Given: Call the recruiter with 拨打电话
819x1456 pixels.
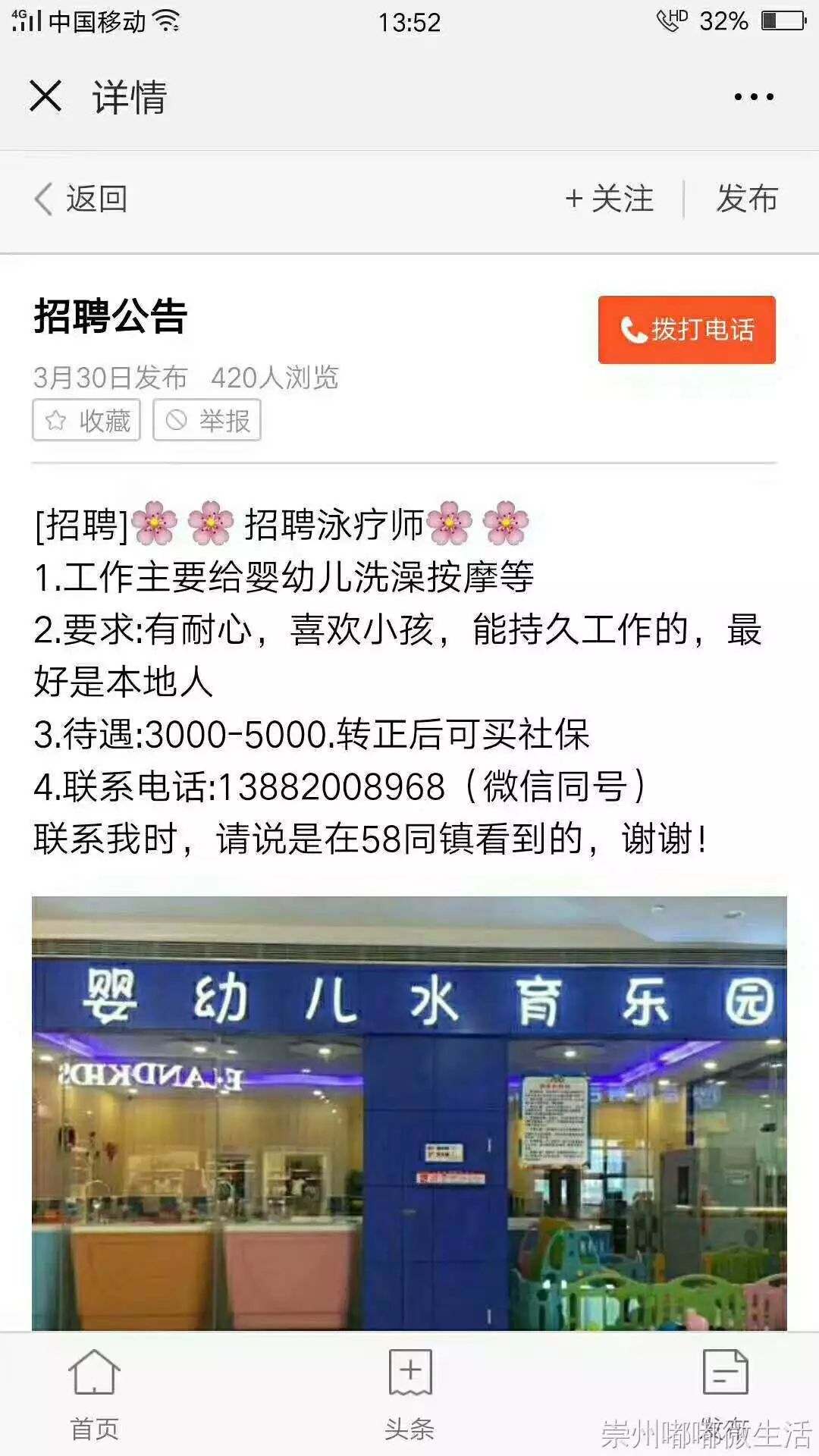Looking at the screenshot, I should coord(687,330).
